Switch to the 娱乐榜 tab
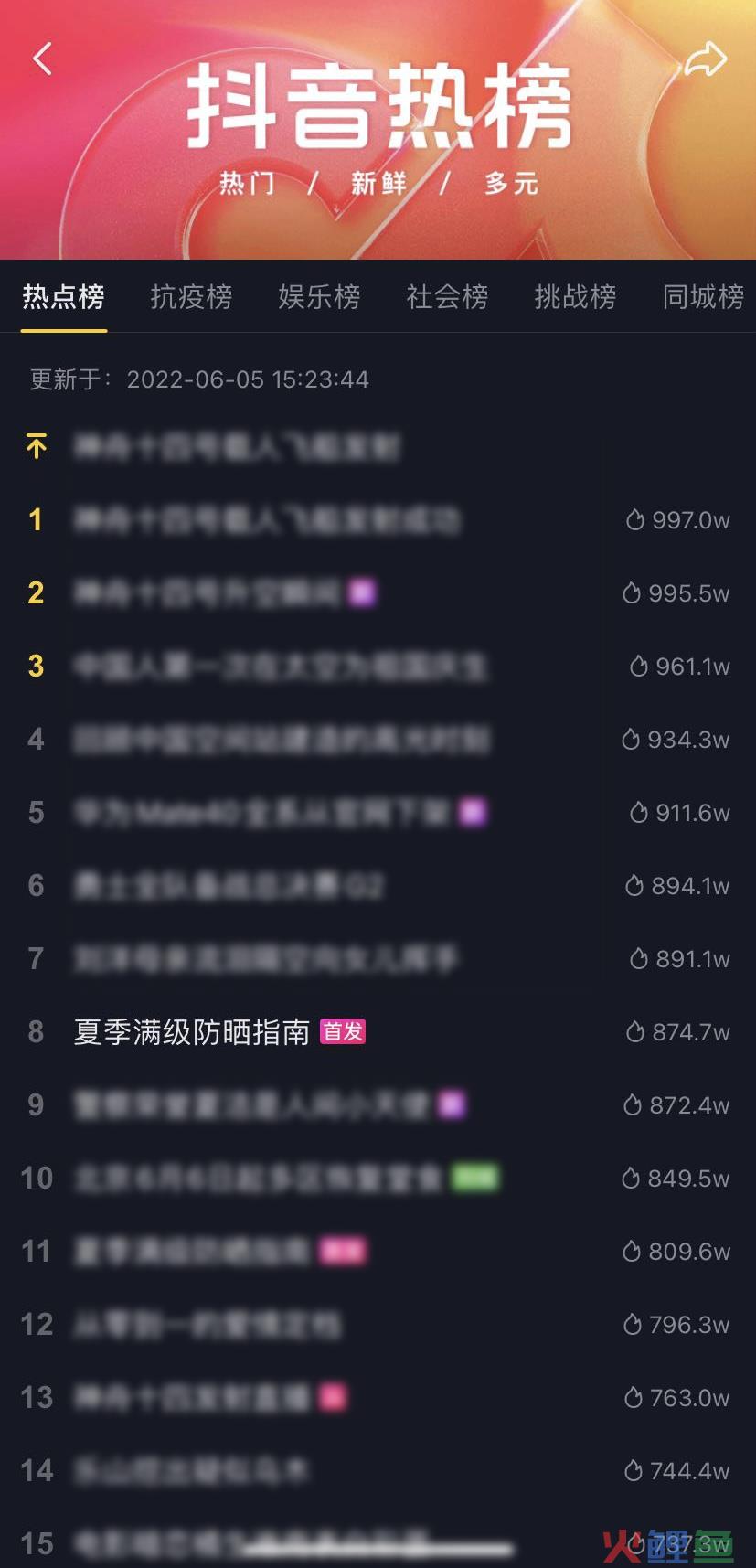Image resolution: width=756 pixels, height=1568 pixels. pos(319,296)
